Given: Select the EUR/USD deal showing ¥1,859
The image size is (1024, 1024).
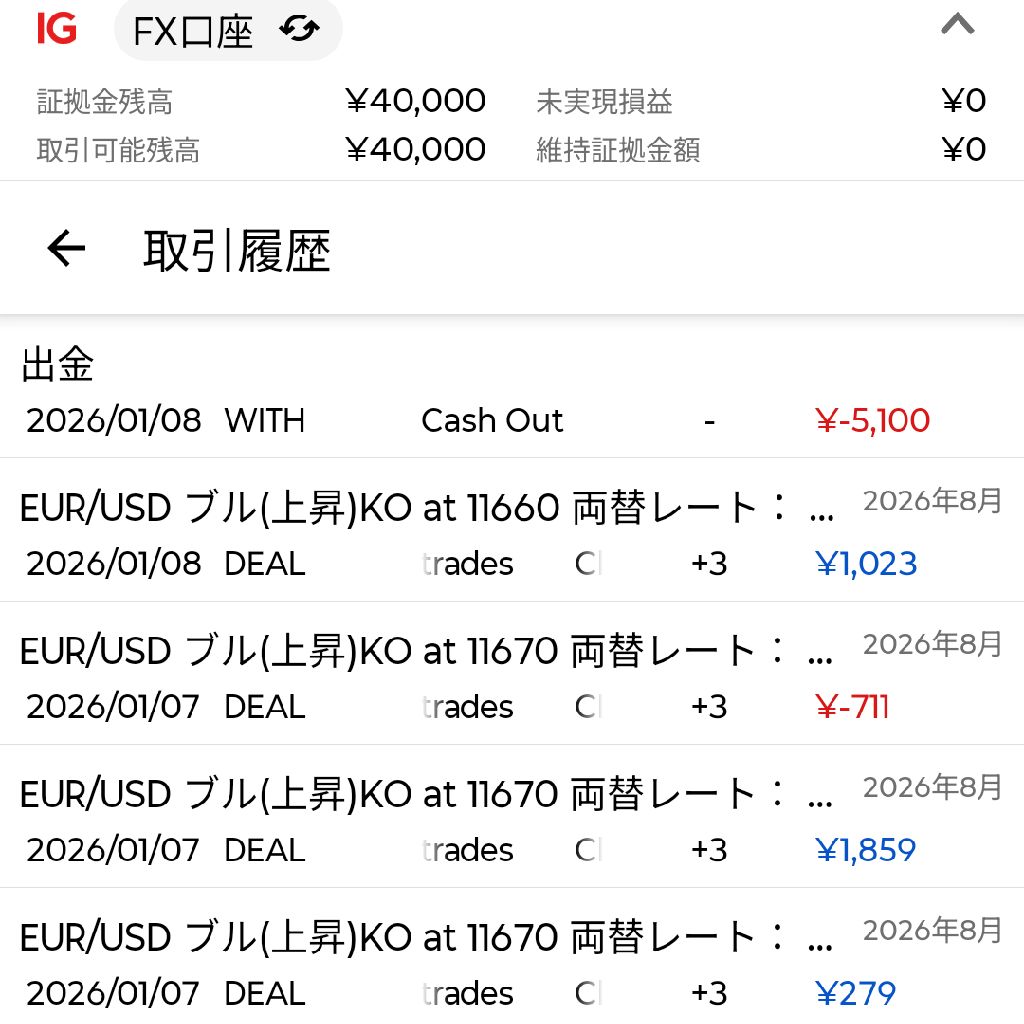Looking at the screenshot, I should point(500,819).
